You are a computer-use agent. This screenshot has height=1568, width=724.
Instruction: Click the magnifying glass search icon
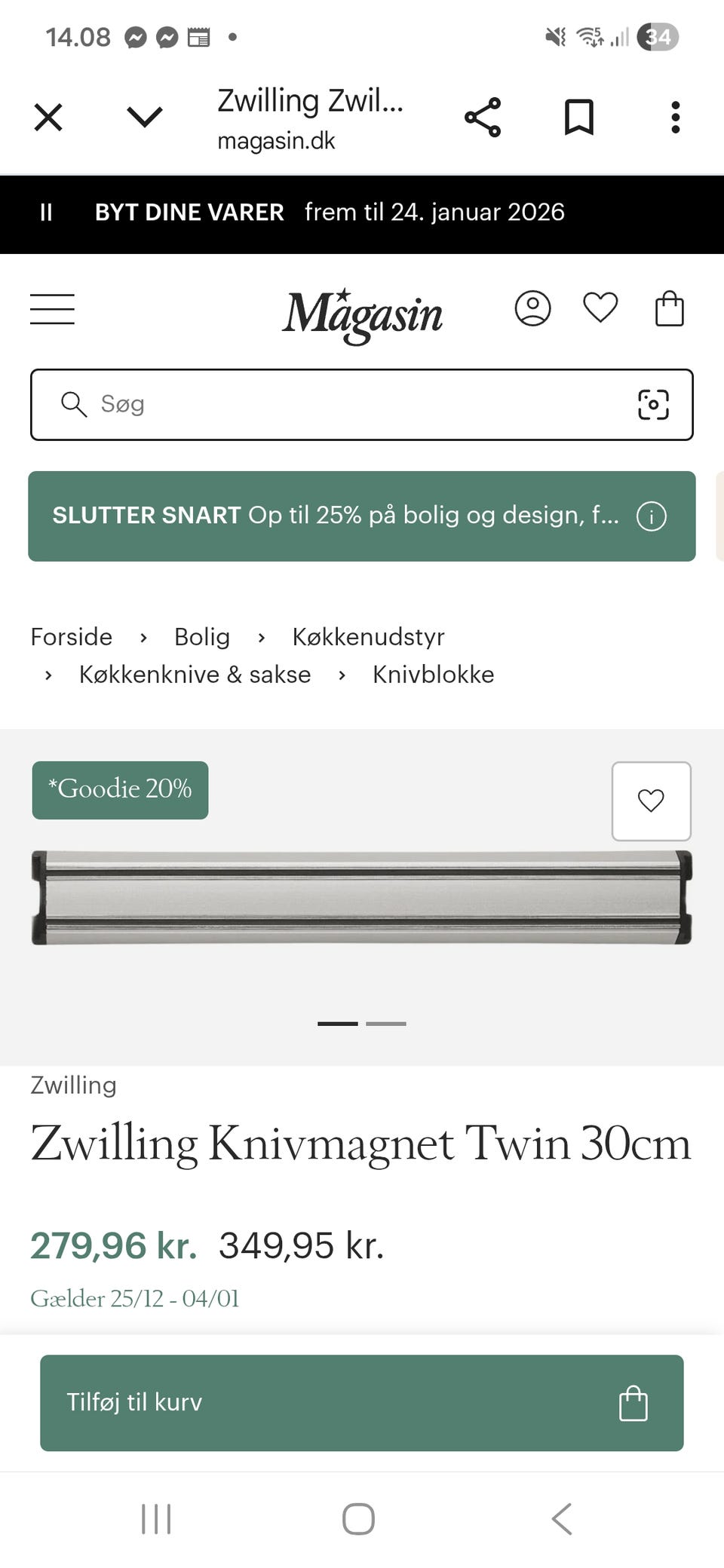pos(74,404)
